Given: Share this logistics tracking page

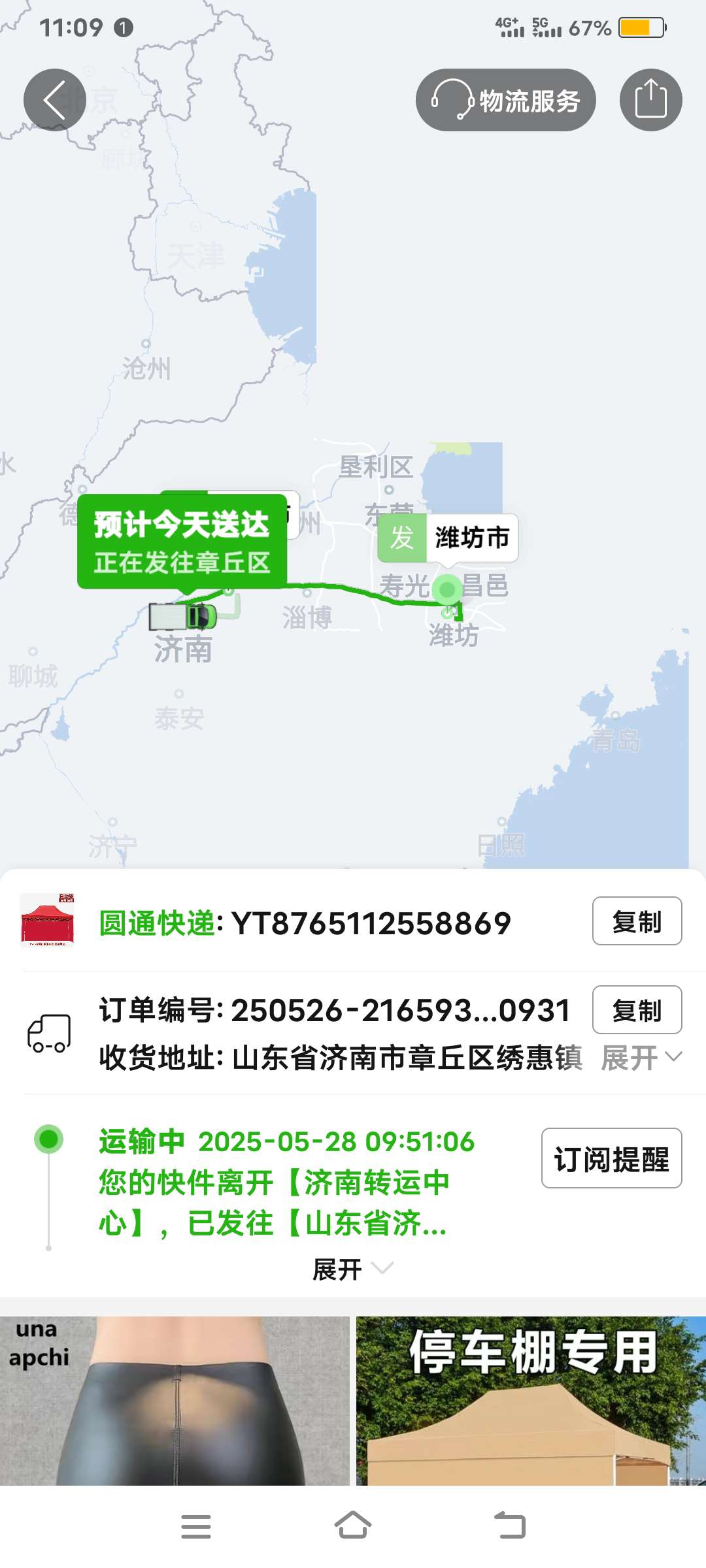Looking at the screenshot, I should [x=650, y=100].
